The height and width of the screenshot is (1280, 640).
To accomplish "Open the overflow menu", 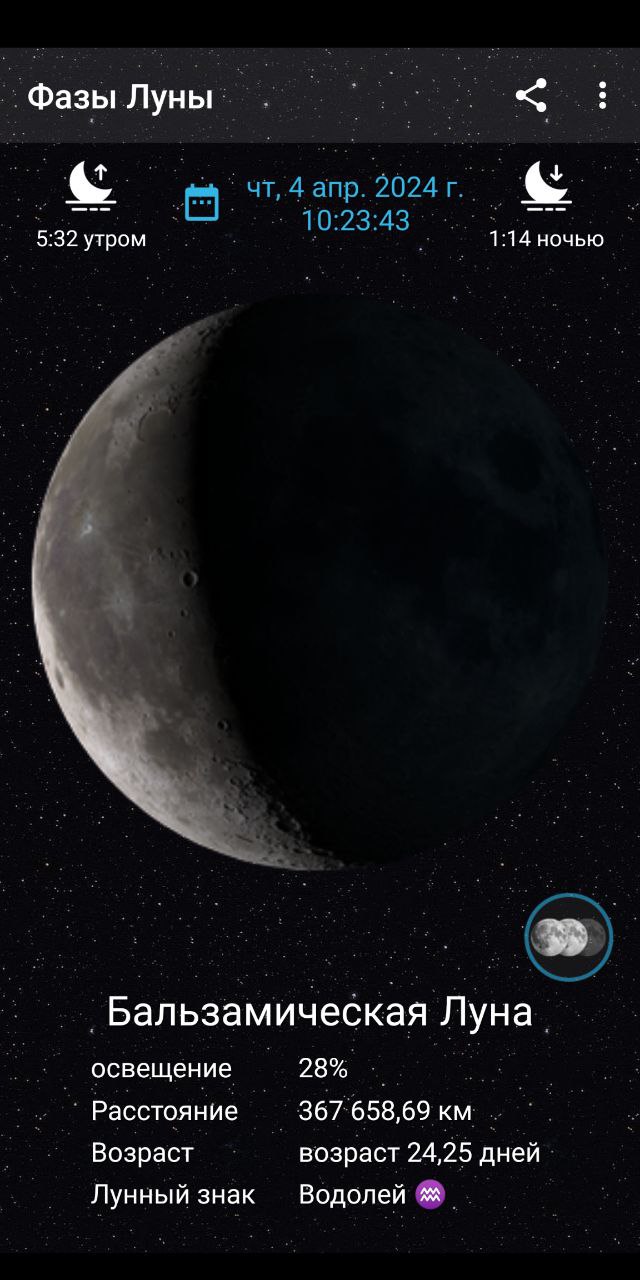I will 602,96.
